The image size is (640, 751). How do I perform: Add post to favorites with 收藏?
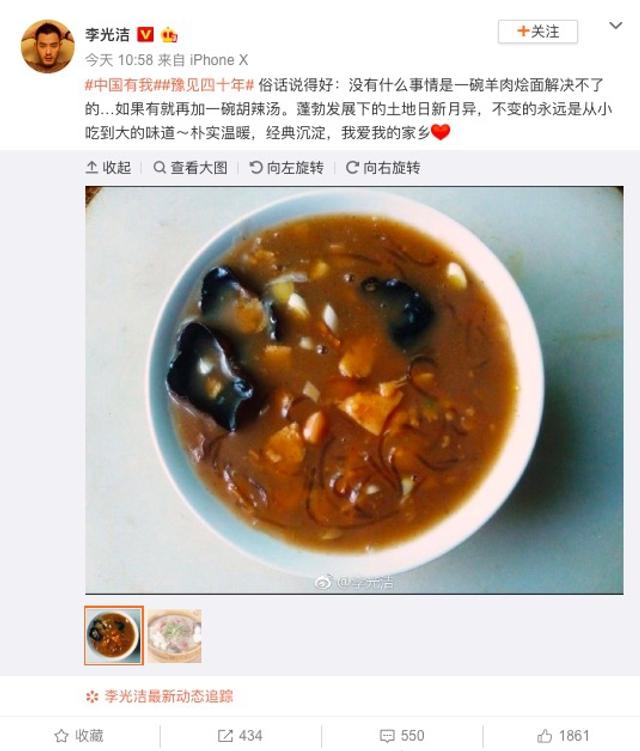(x=80, y=735)
